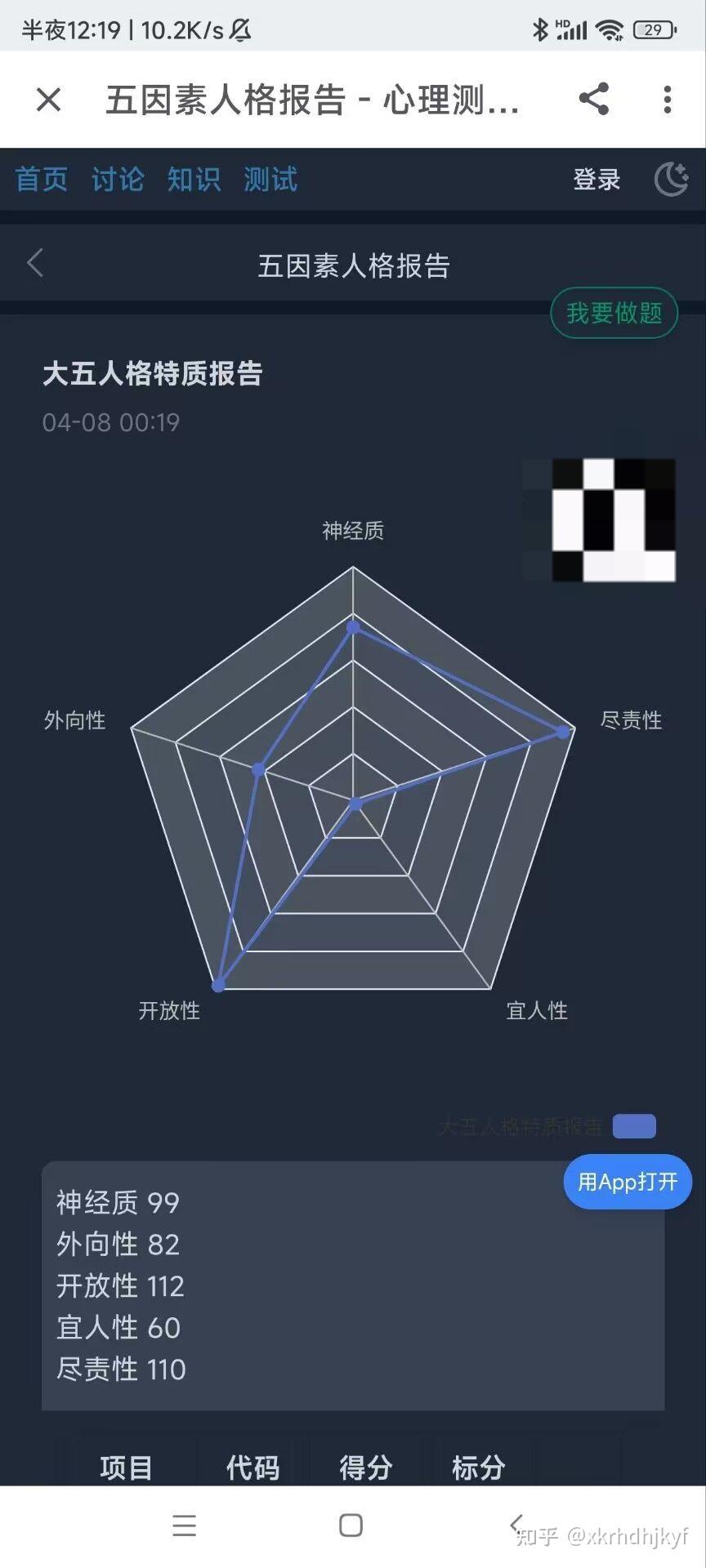Select the blue legend color swatch
Image resolution: width=706 pixels, height=1568 pixels.
(634, 1125)
